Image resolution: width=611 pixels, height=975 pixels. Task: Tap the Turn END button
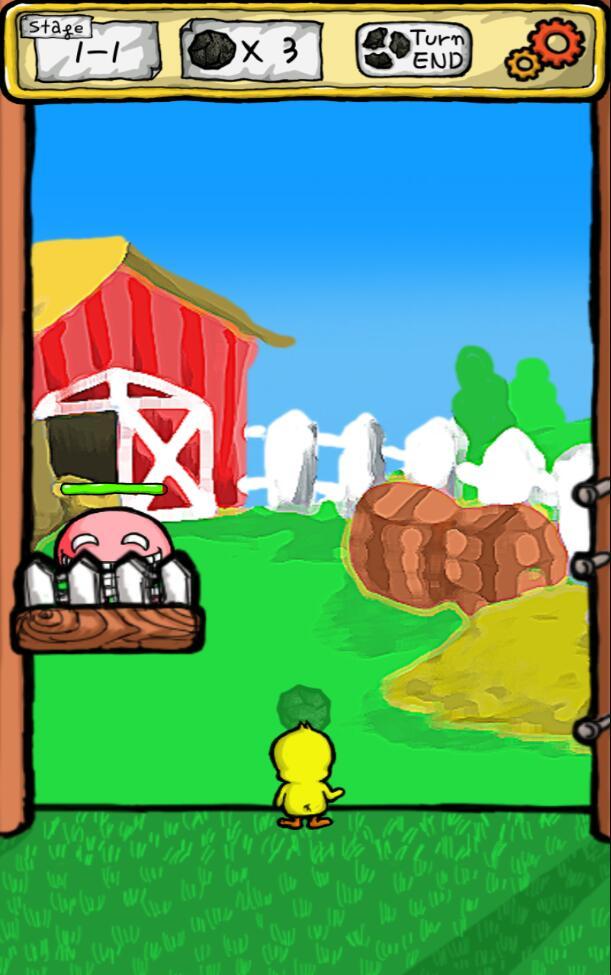(414, 50)
